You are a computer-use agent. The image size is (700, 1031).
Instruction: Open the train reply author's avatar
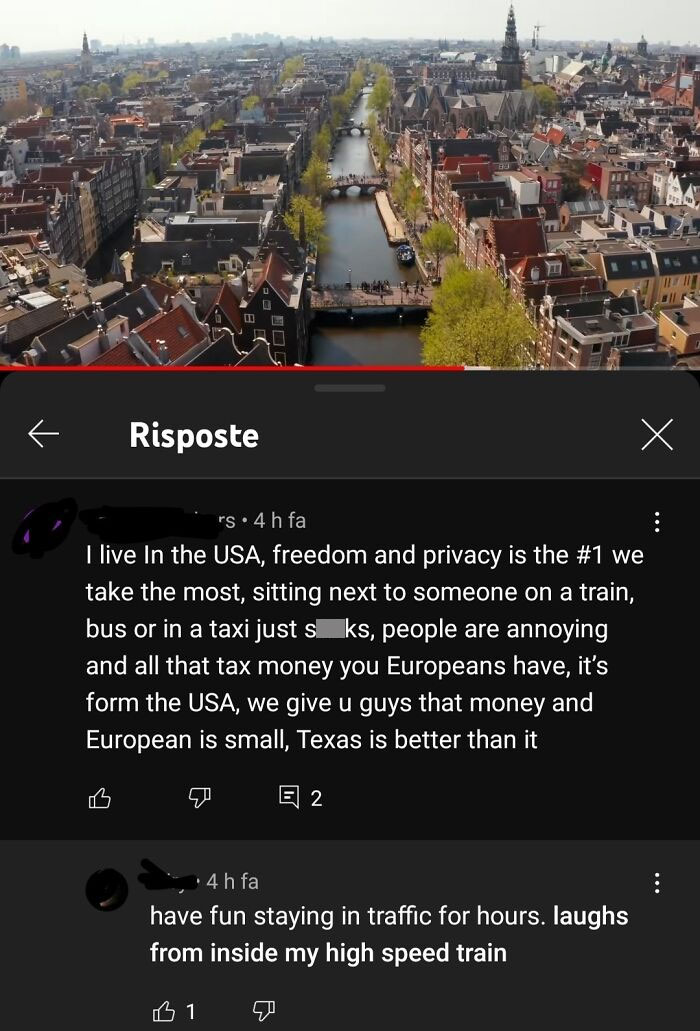pos(107,889)
